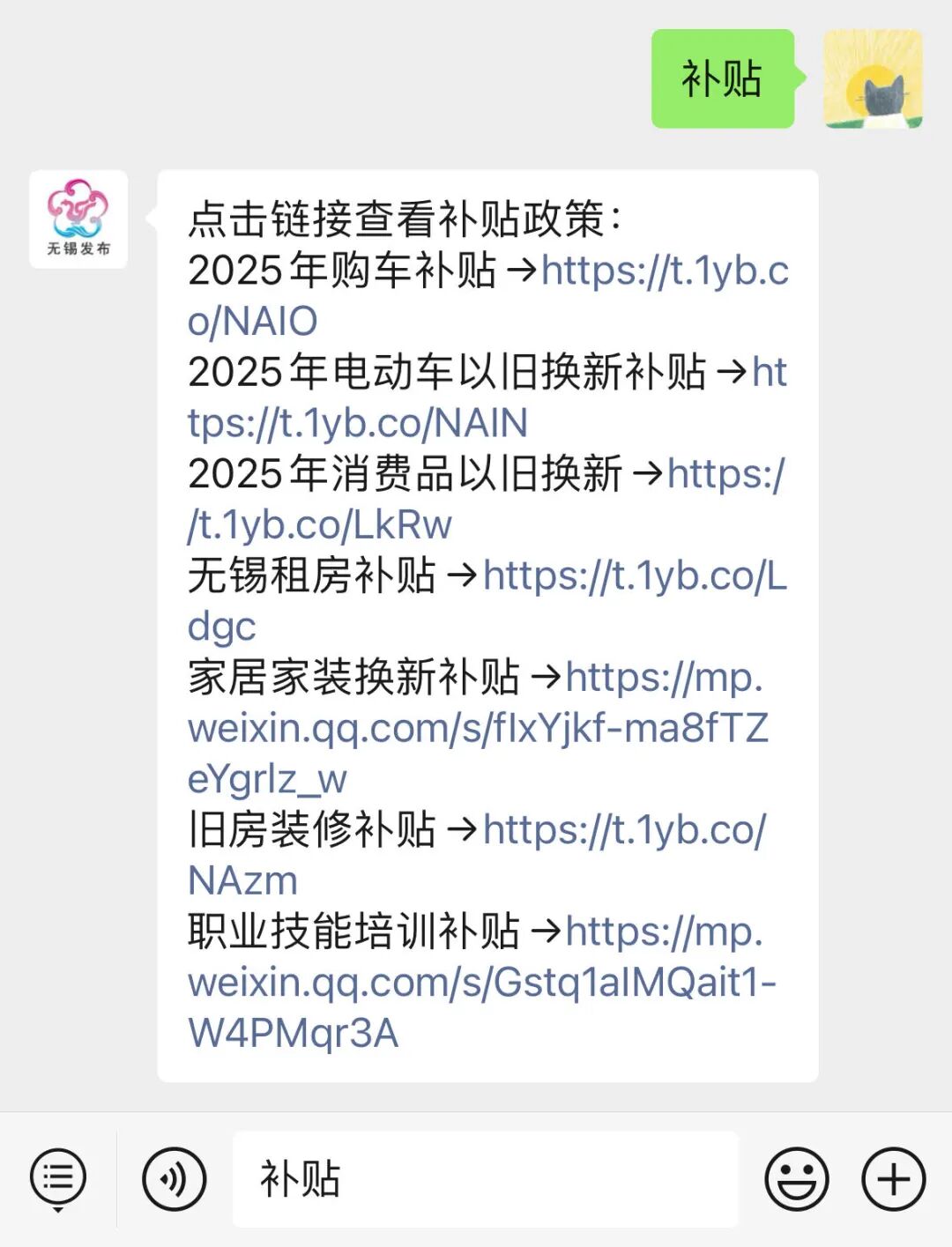The width and height of the screenshot is (952, 1247).
Task: Switch to voice message input
Action: click(x=175, y=1178)
